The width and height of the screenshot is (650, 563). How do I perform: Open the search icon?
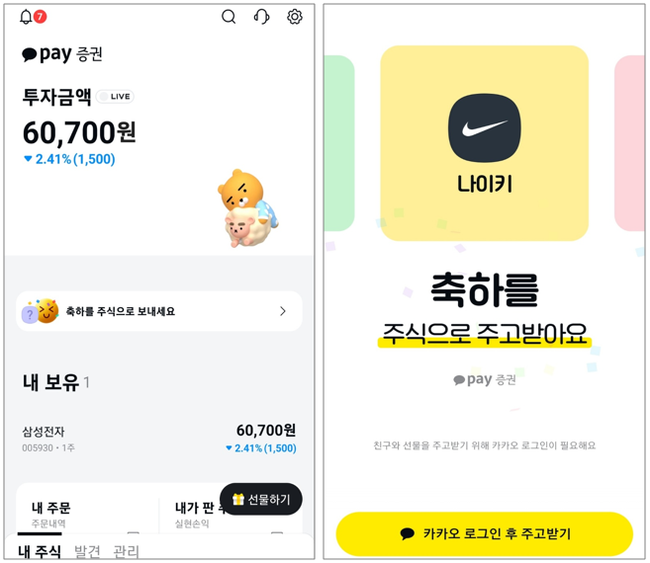(x=229, y=16)
